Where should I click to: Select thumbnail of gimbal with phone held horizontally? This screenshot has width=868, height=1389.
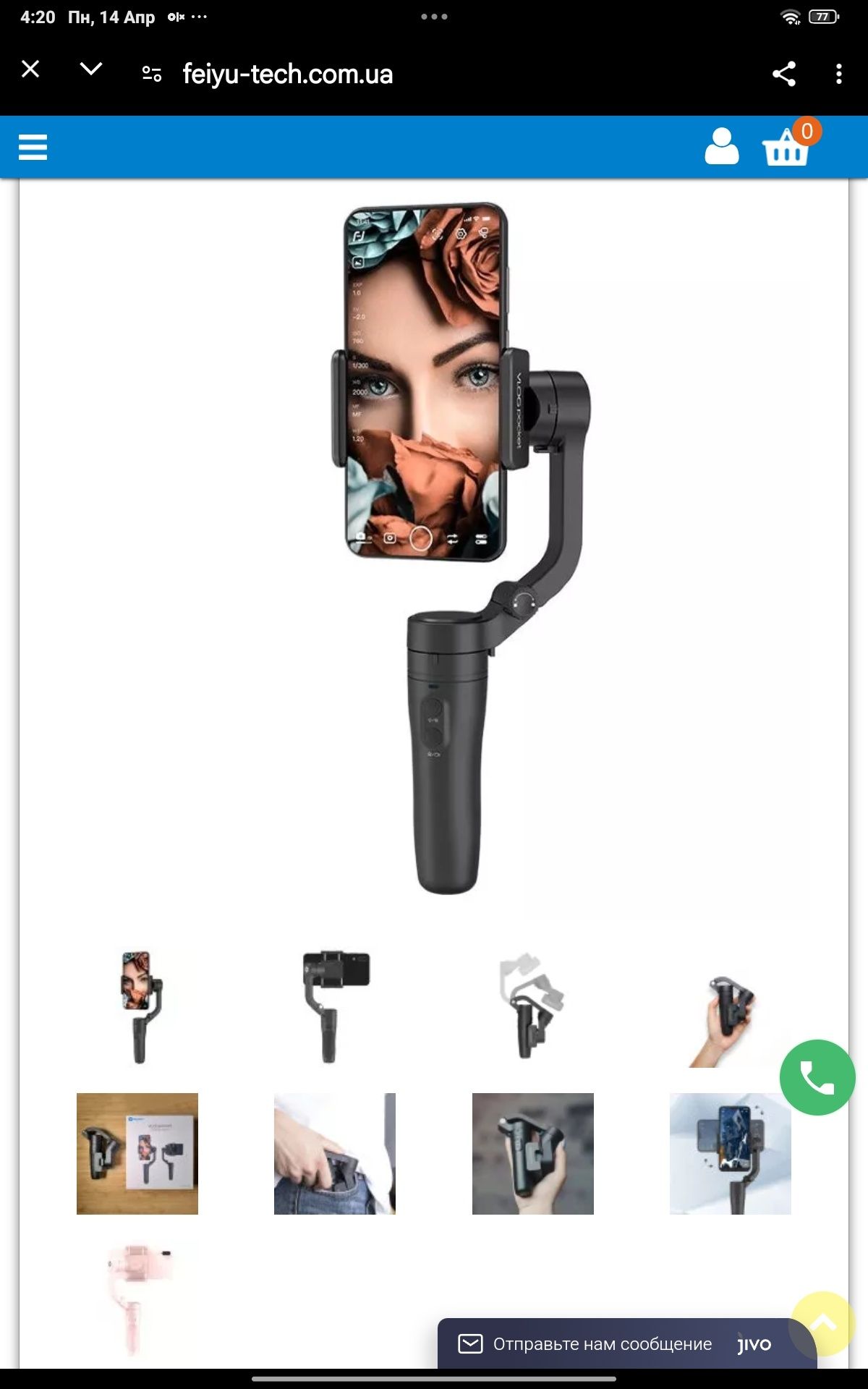point(335,1007)
